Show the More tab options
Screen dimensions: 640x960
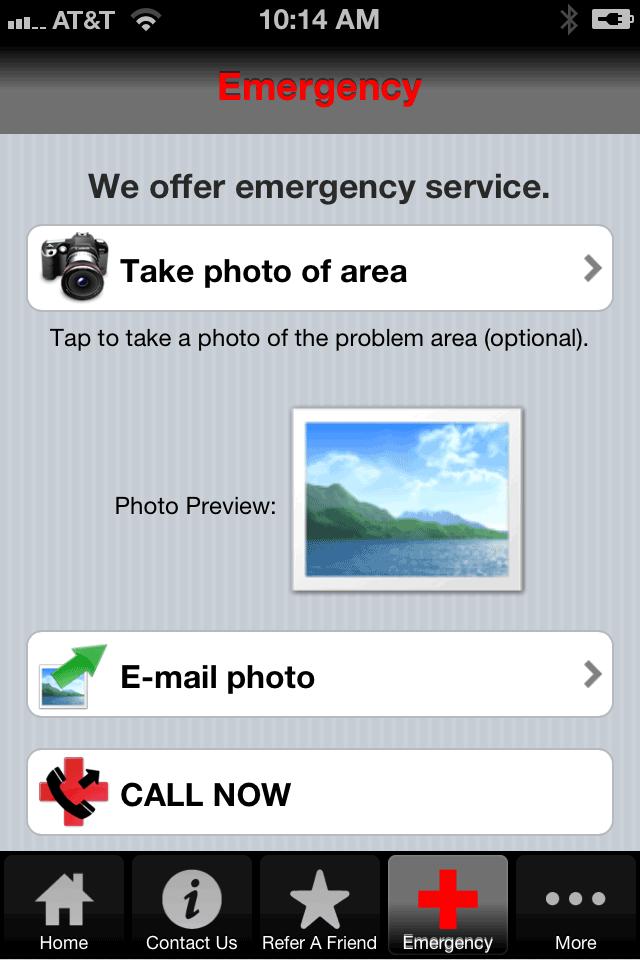(576, 907)
